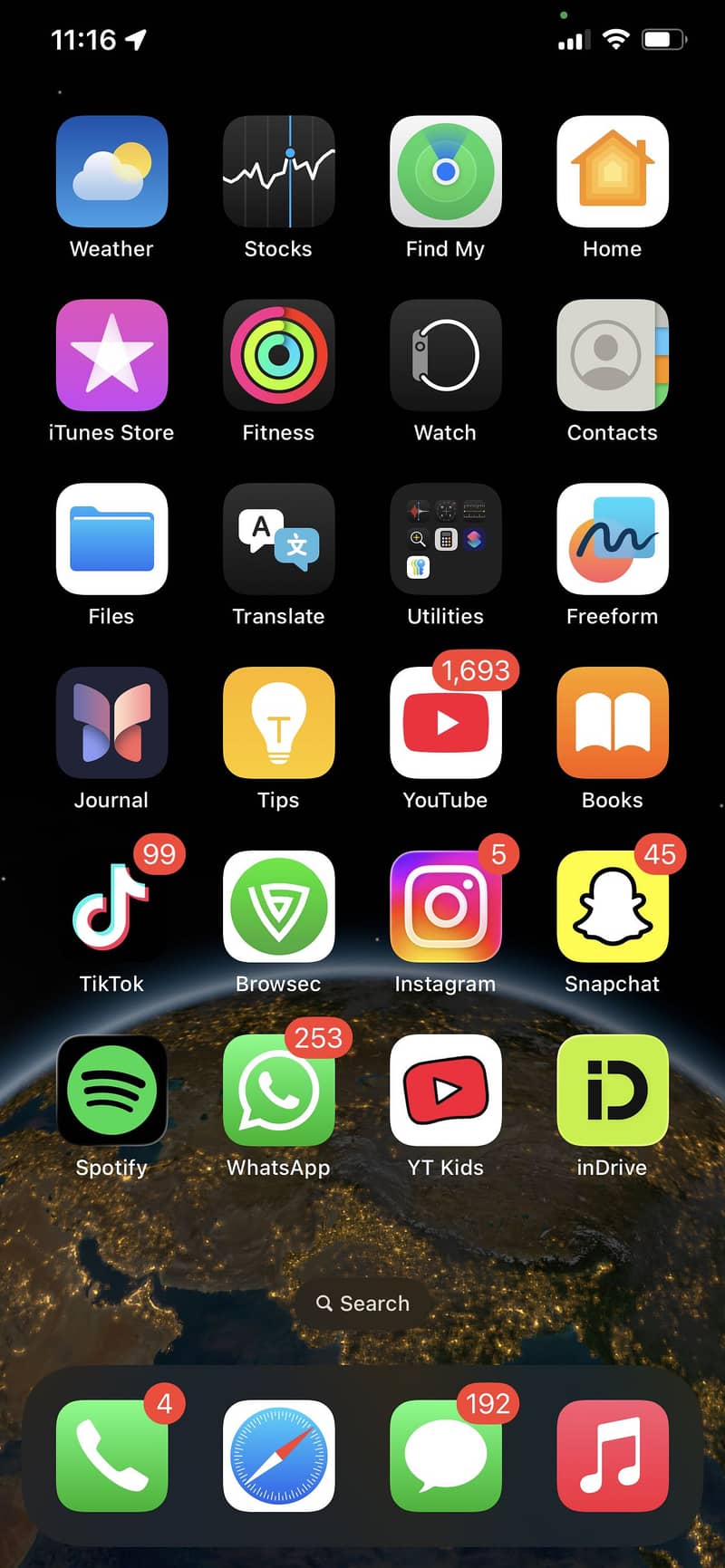This screenshot has height=1568, width=725.
Task: Open the Weather app
Action: point(111,171)
